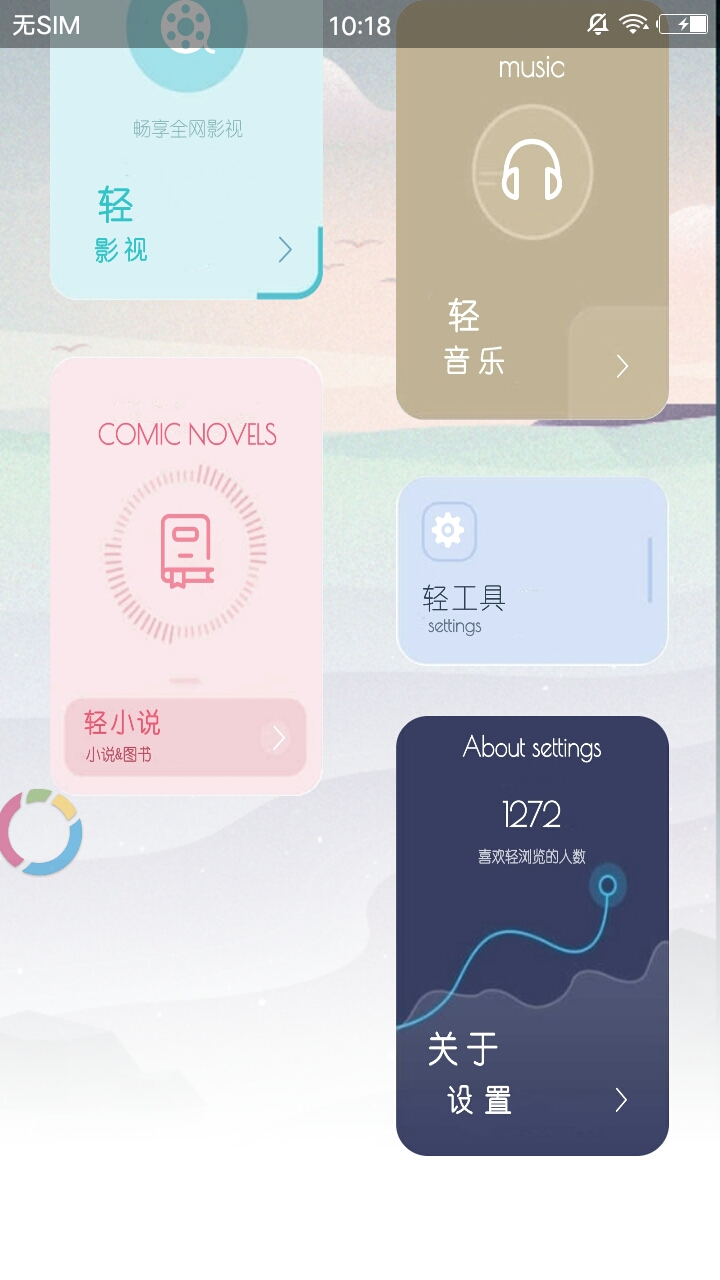Select the 1272 like-count number
The height and width of the screenshot is (1280, 720).
tap(532, 815)
